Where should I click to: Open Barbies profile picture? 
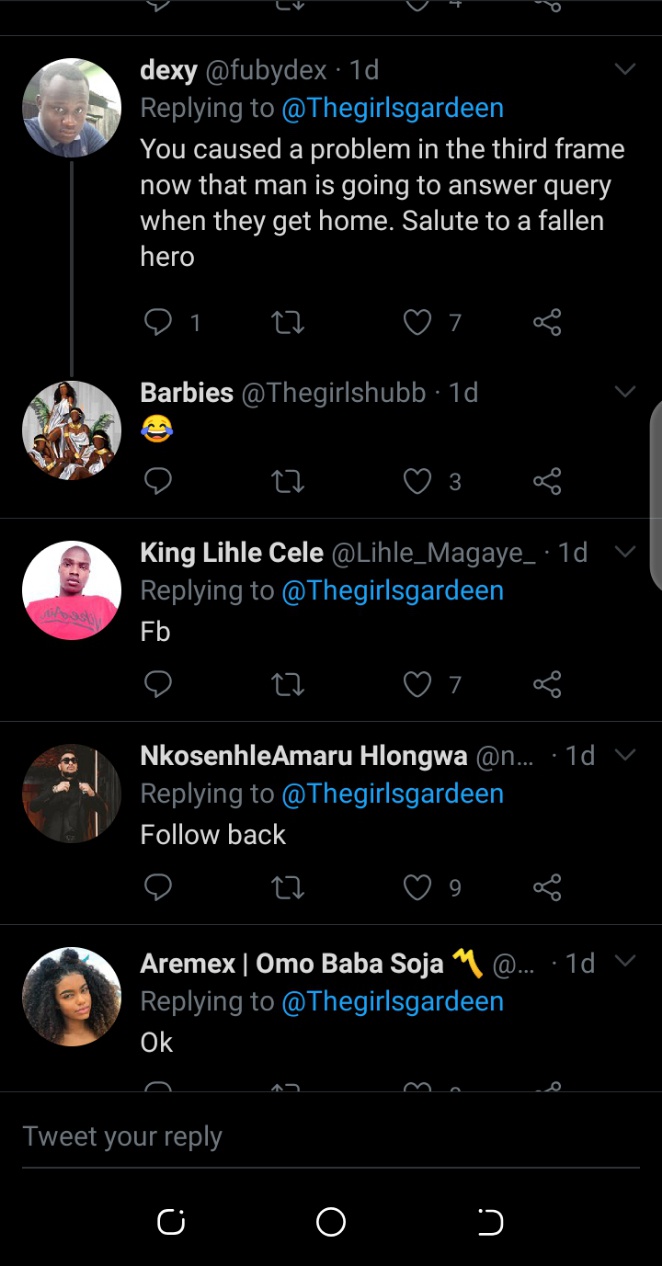click(72, 430)
